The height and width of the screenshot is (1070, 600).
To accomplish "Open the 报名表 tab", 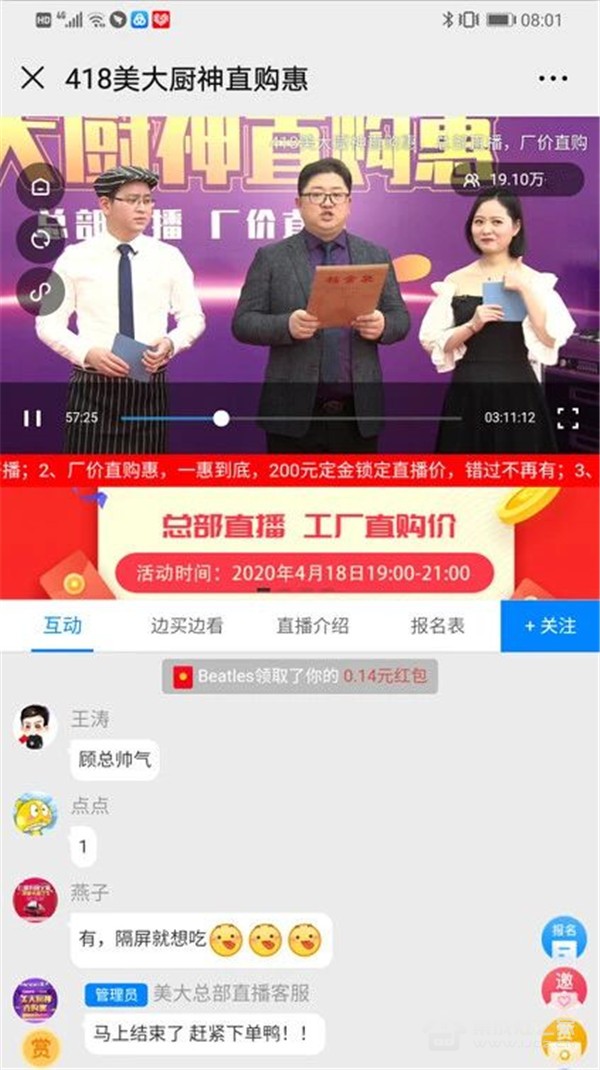I will click(x=438, y=626).
